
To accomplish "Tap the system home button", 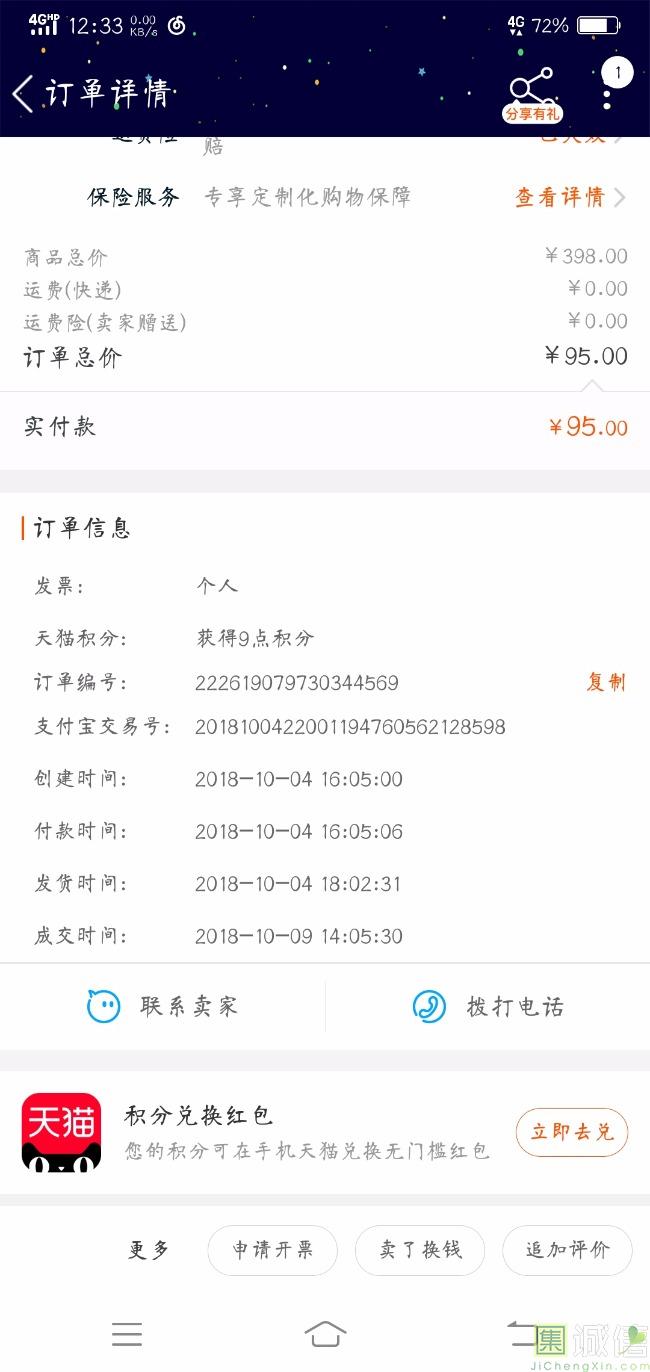I will [x=325, y=1334].
